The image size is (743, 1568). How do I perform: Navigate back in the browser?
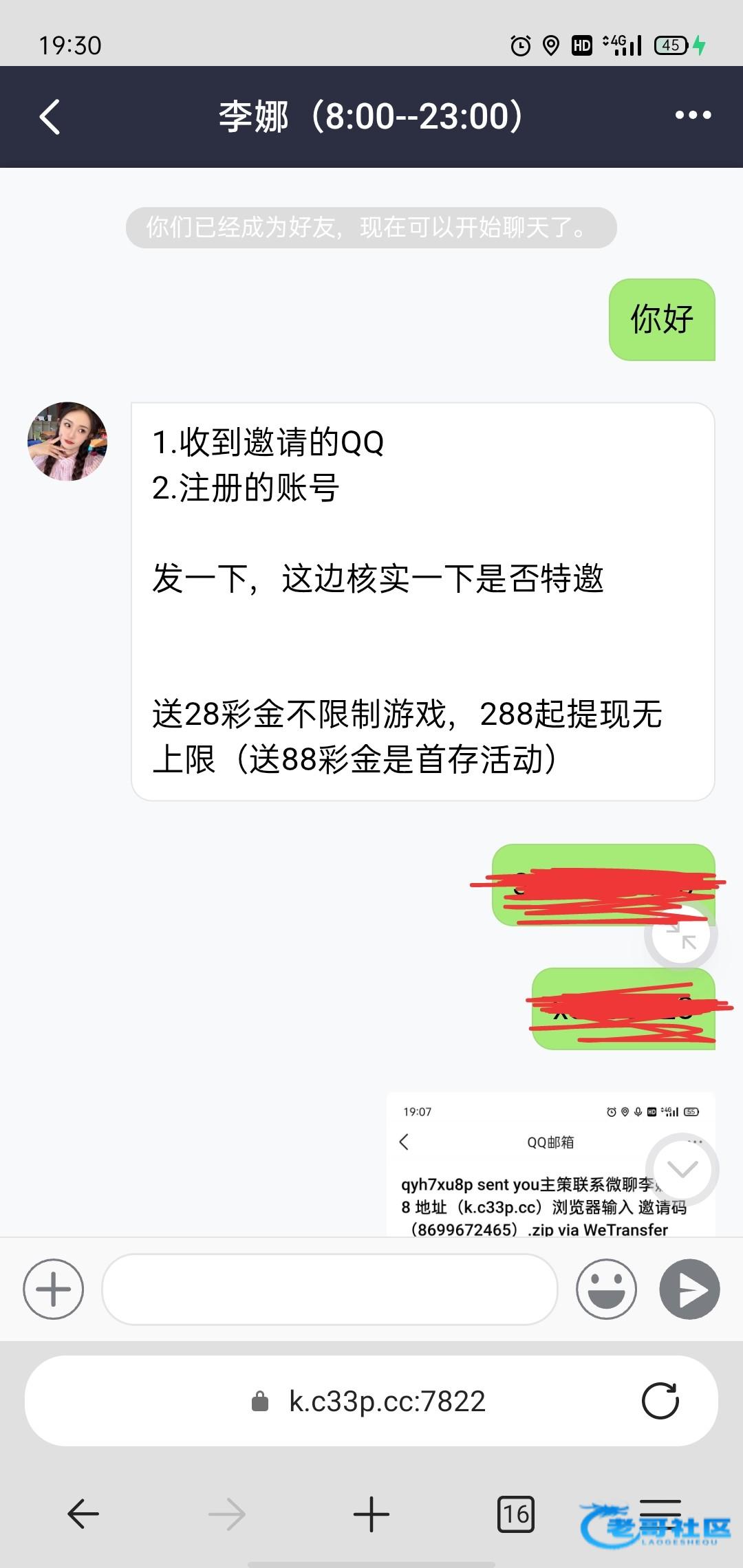pyautogui.click(x=83, y=1514)
